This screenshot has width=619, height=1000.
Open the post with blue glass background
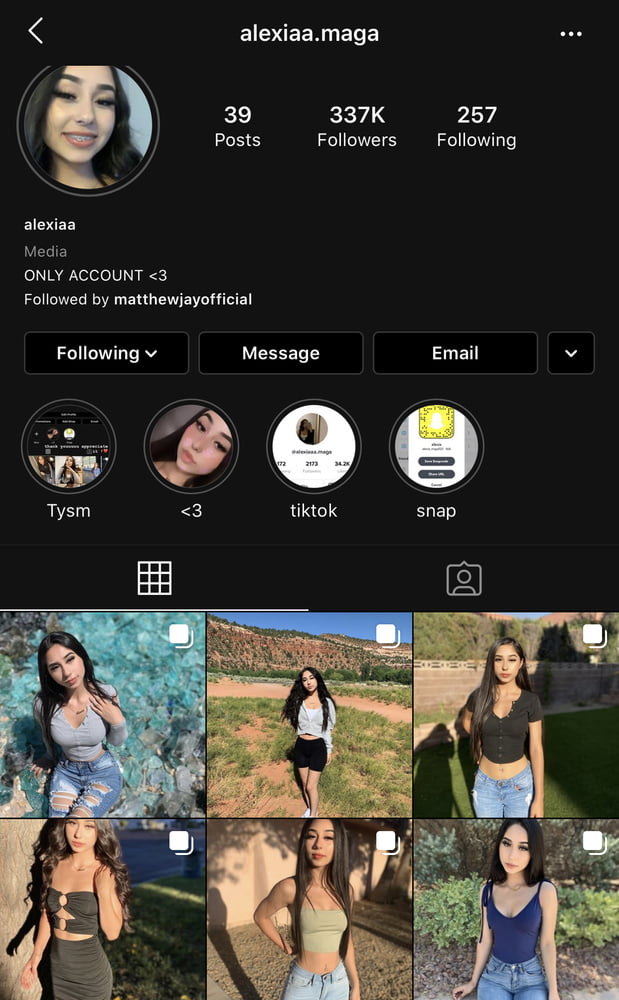(x=102, y=715)
